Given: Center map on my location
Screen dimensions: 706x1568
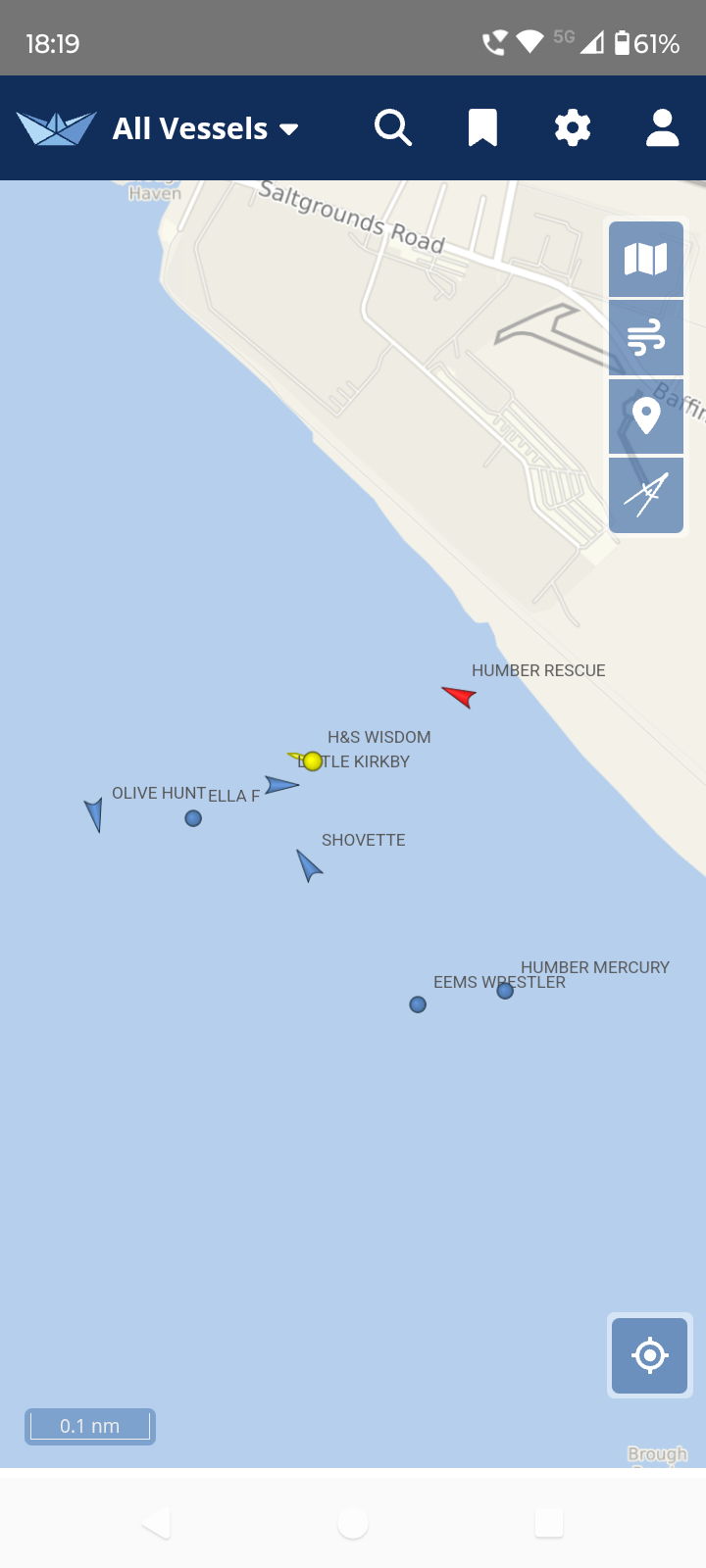Looking at the screenshot, I should pos(650,1355).
